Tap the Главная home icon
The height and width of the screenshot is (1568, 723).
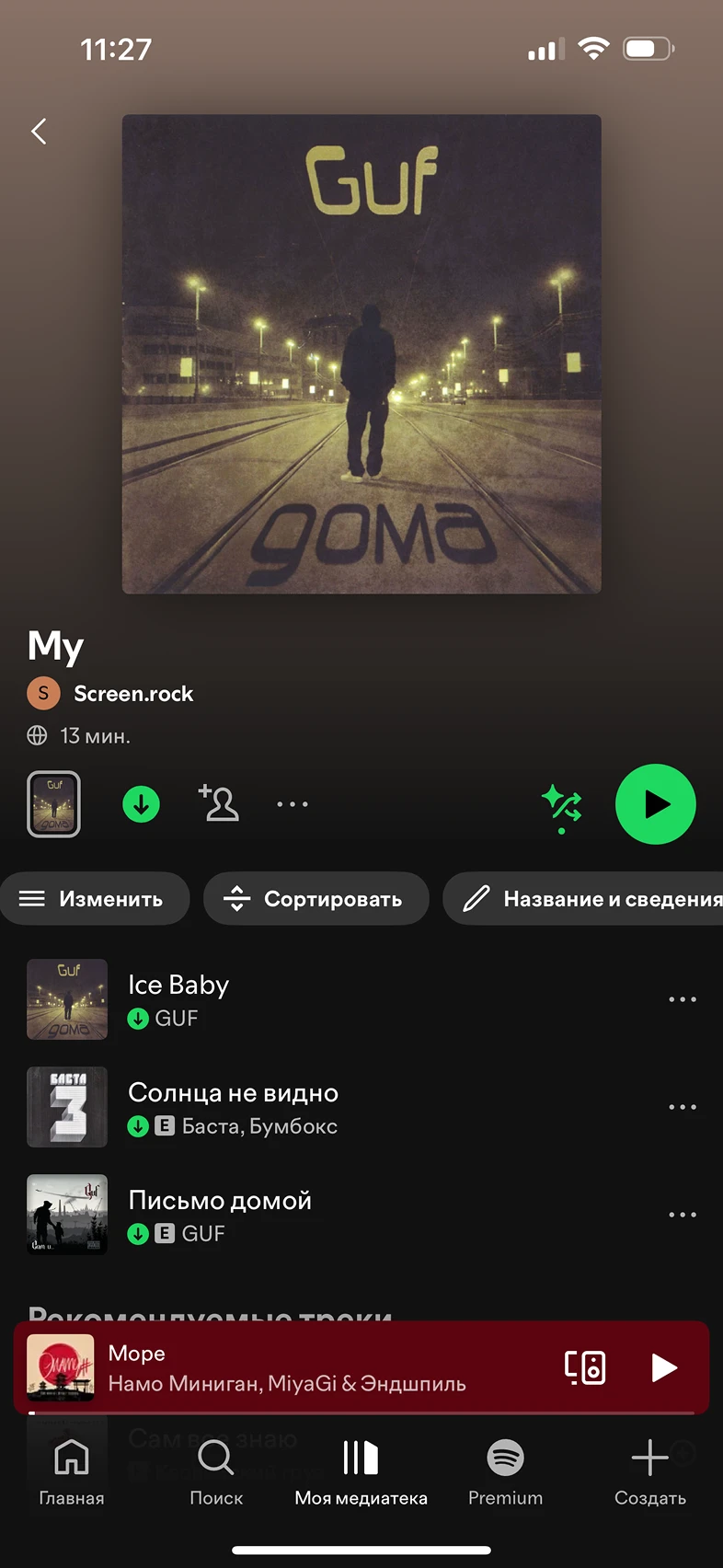click(71, 1458)
